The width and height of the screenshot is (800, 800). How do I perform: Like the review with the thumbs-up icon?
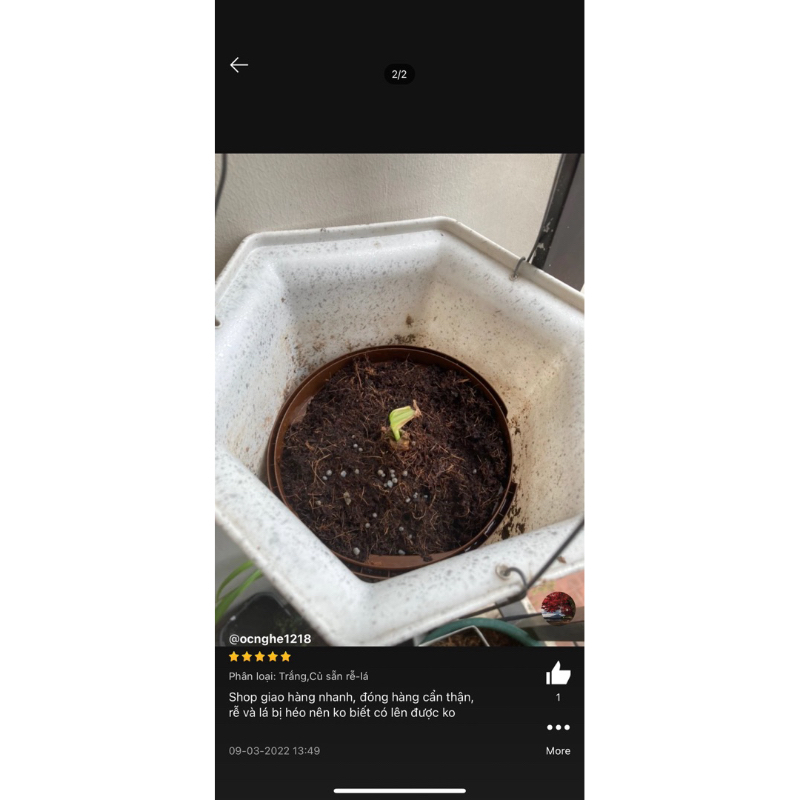tap(558, 673)
